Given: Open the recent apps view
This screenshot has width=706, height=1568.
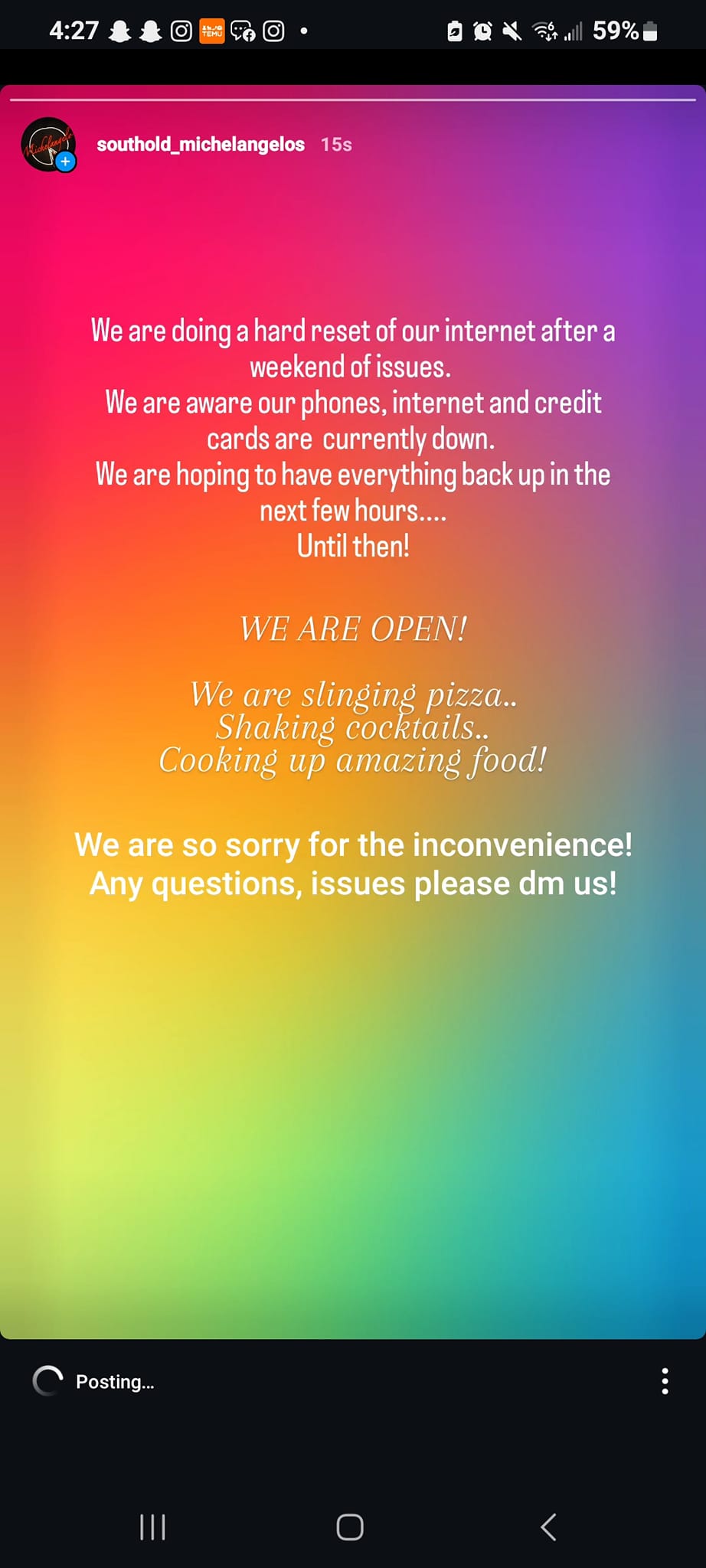Looking at the screenshot, I should point(153,1527).
